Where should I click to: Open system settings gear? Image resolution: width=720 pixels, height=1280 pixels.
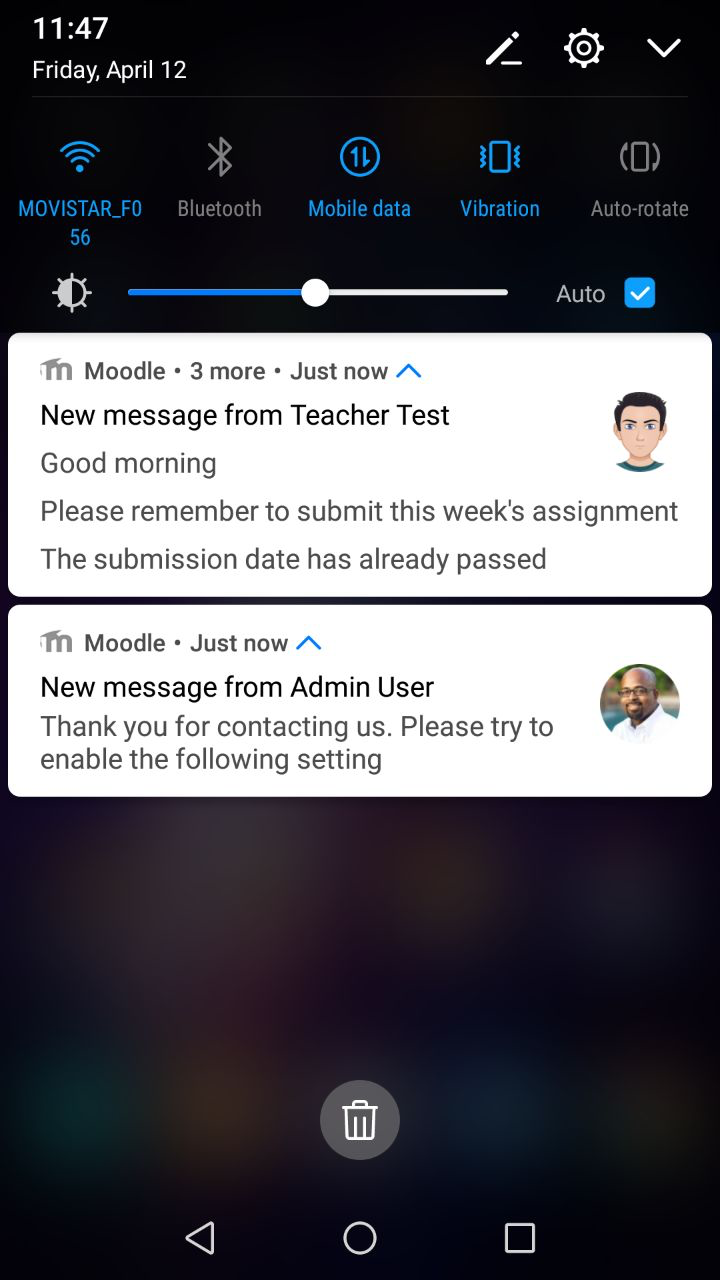[584, 48]
